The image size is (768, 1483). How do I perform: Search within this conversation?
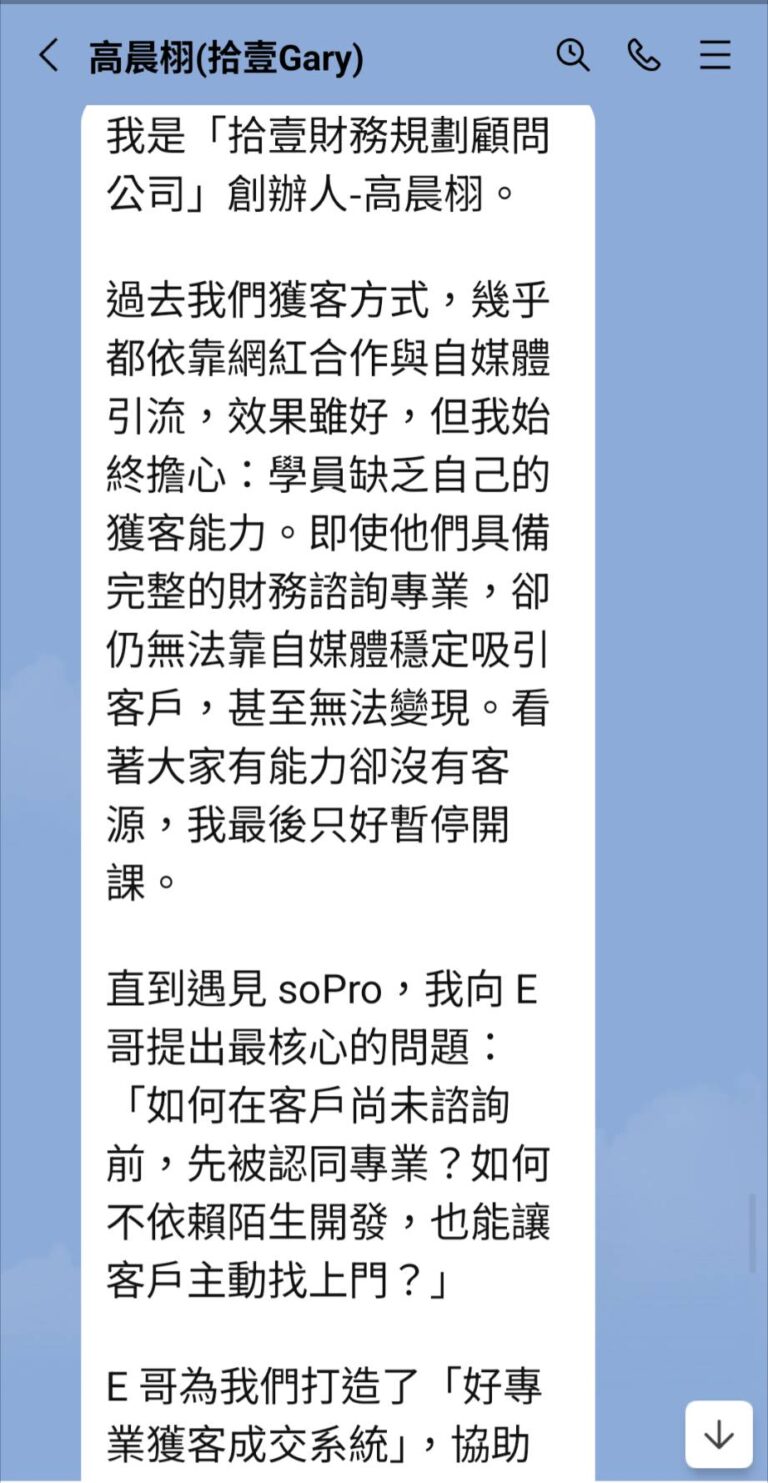tap(573, 55)
